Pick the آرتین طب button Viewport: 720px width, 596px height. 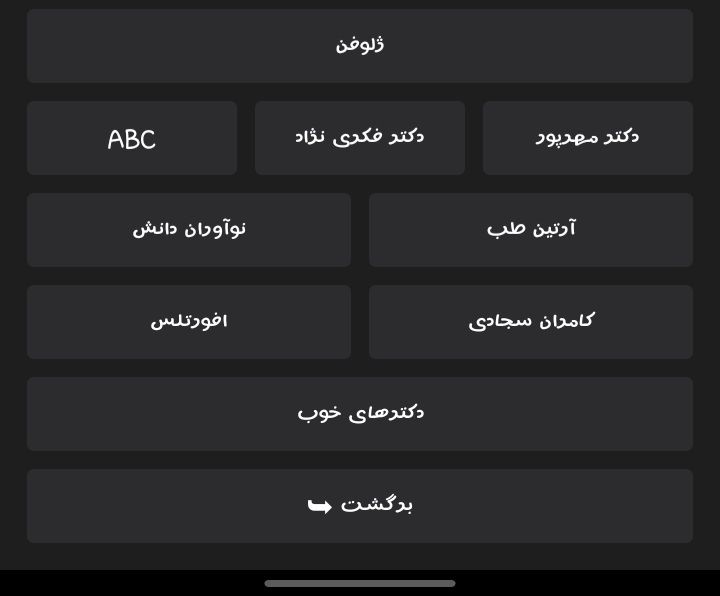(x=531, y=230)
